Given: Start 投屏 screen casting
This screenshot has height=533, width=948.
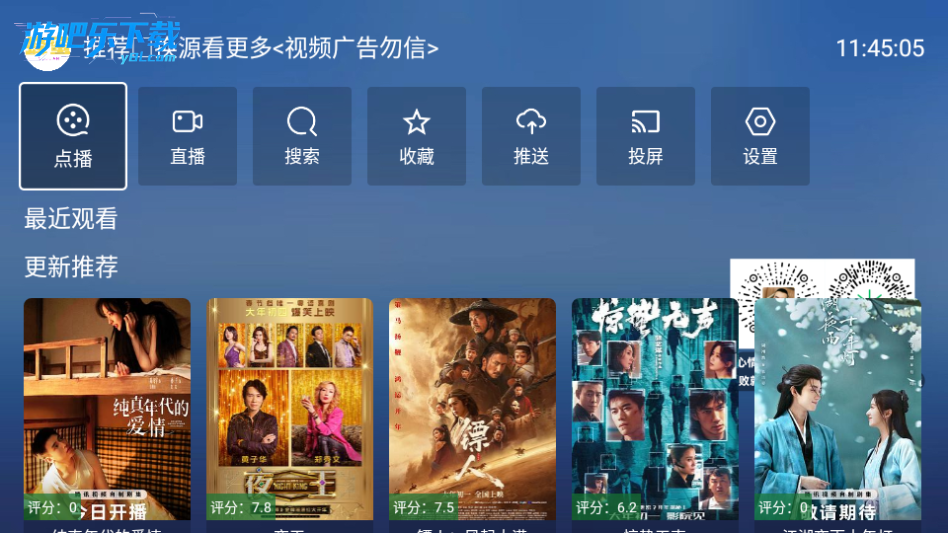Looking at the screenshot, I should [x=645, y=136].
